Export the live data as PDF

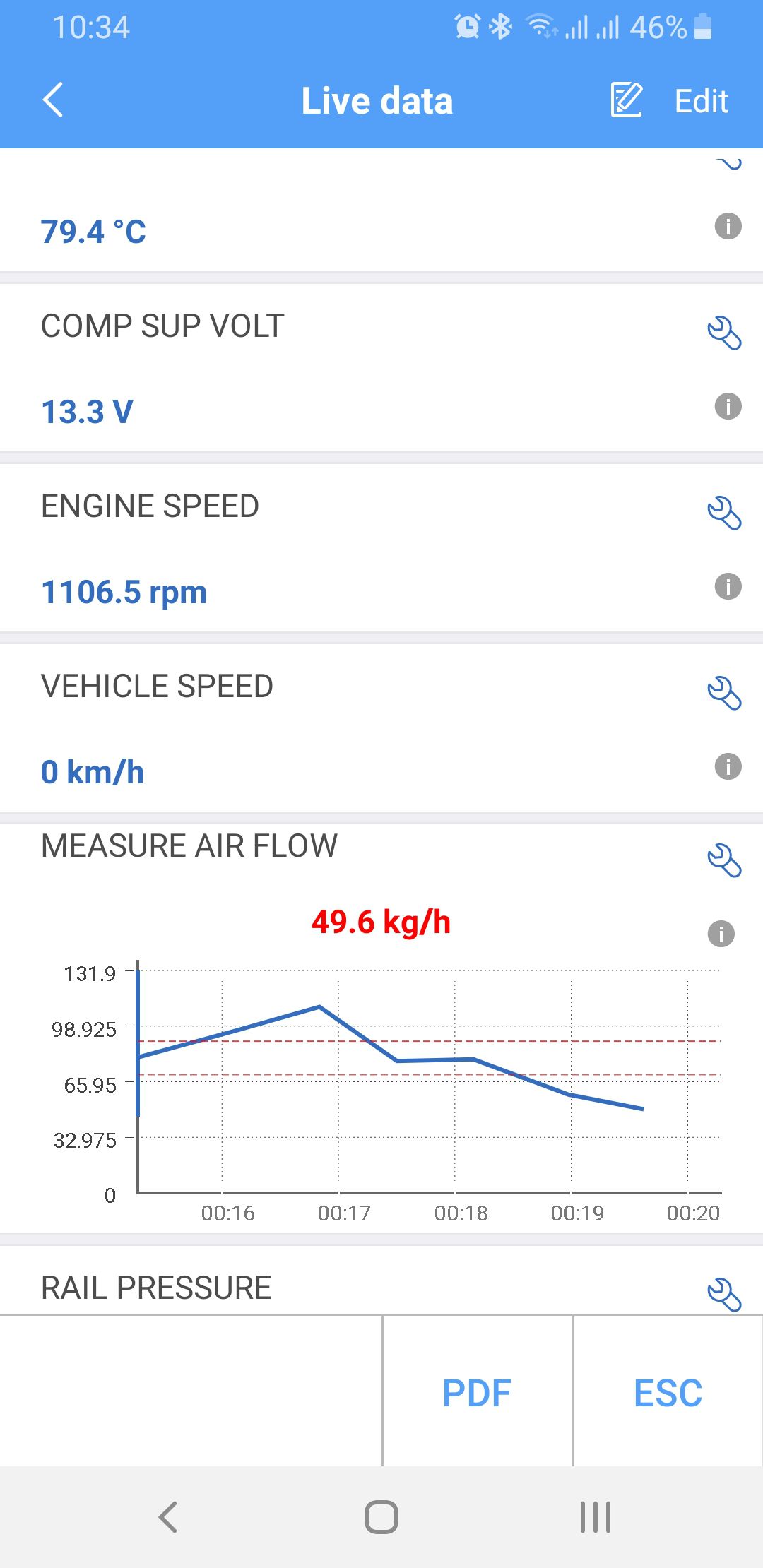478,1392
